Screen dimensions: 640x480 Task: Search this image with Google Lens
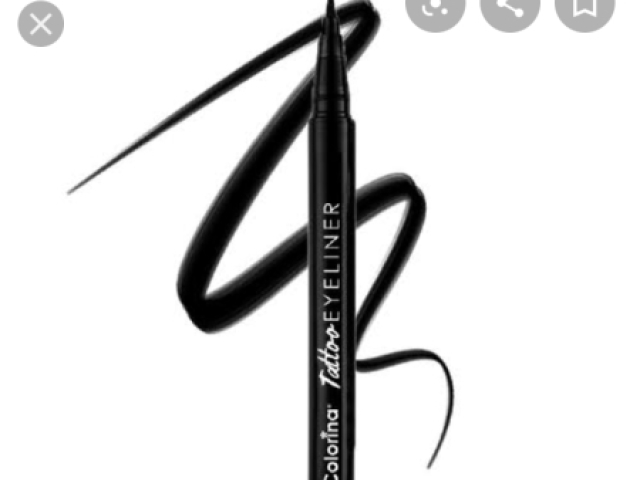(x=436, y=9)
